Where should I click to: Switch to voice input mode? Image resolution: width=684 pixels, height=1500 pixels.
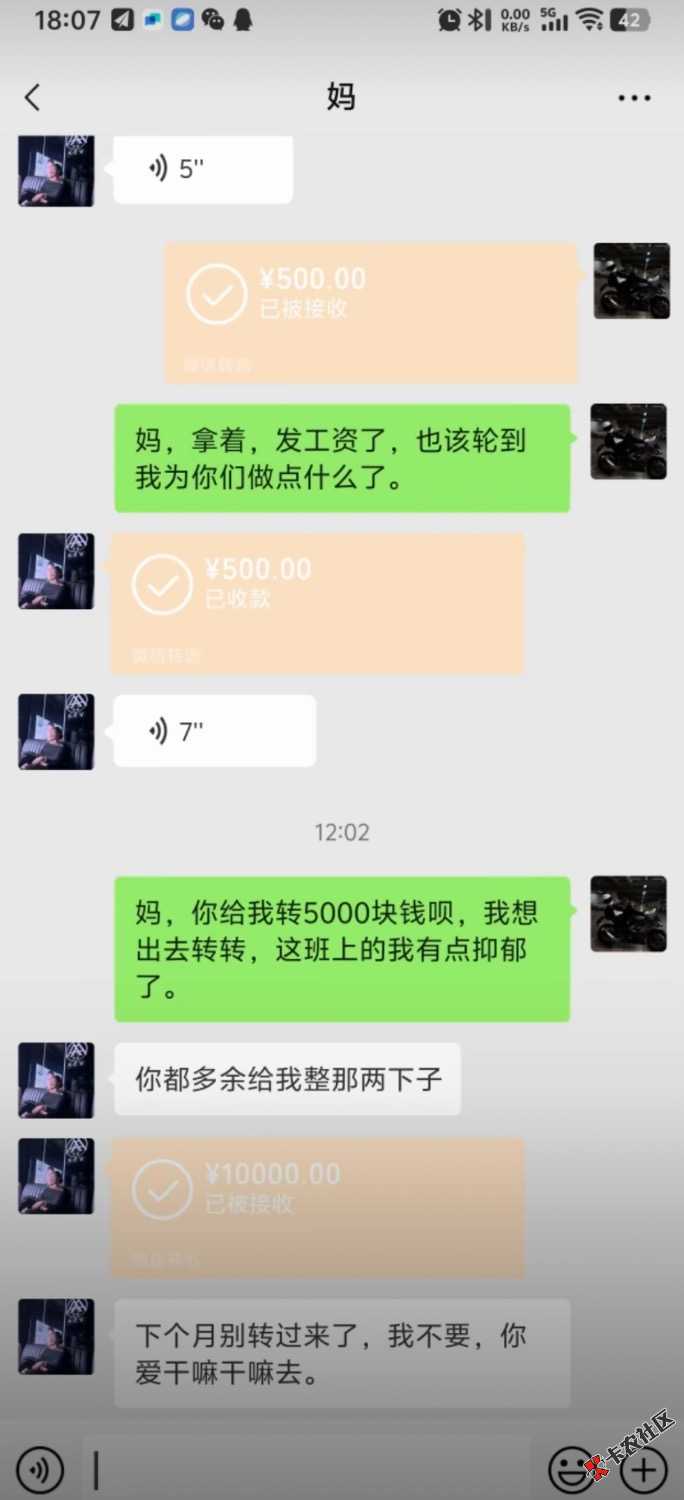40,1469
